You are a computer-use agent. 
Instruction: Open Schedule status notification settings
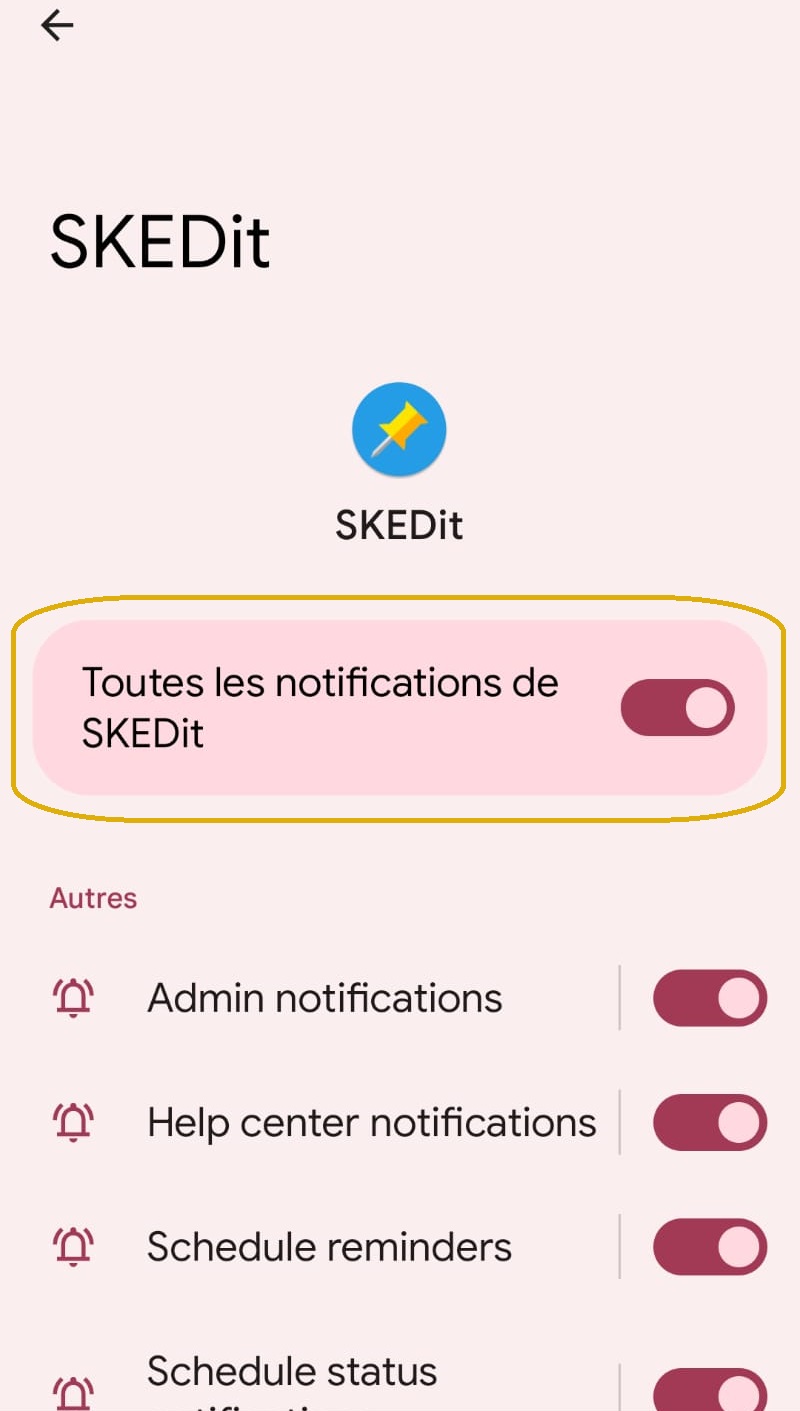[x=292, y=1380]
